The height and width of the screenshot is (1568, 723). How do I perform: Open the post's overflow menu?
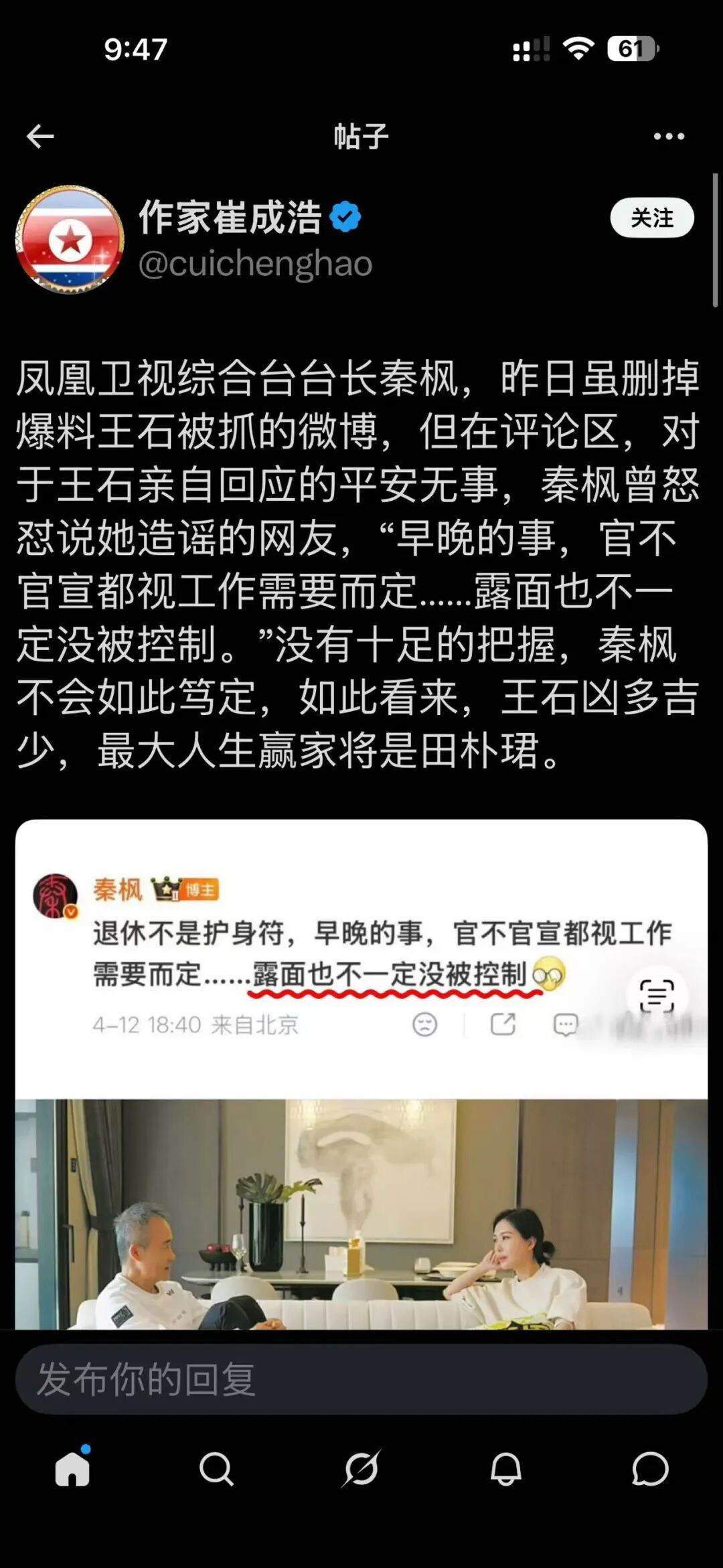(668, 137)
